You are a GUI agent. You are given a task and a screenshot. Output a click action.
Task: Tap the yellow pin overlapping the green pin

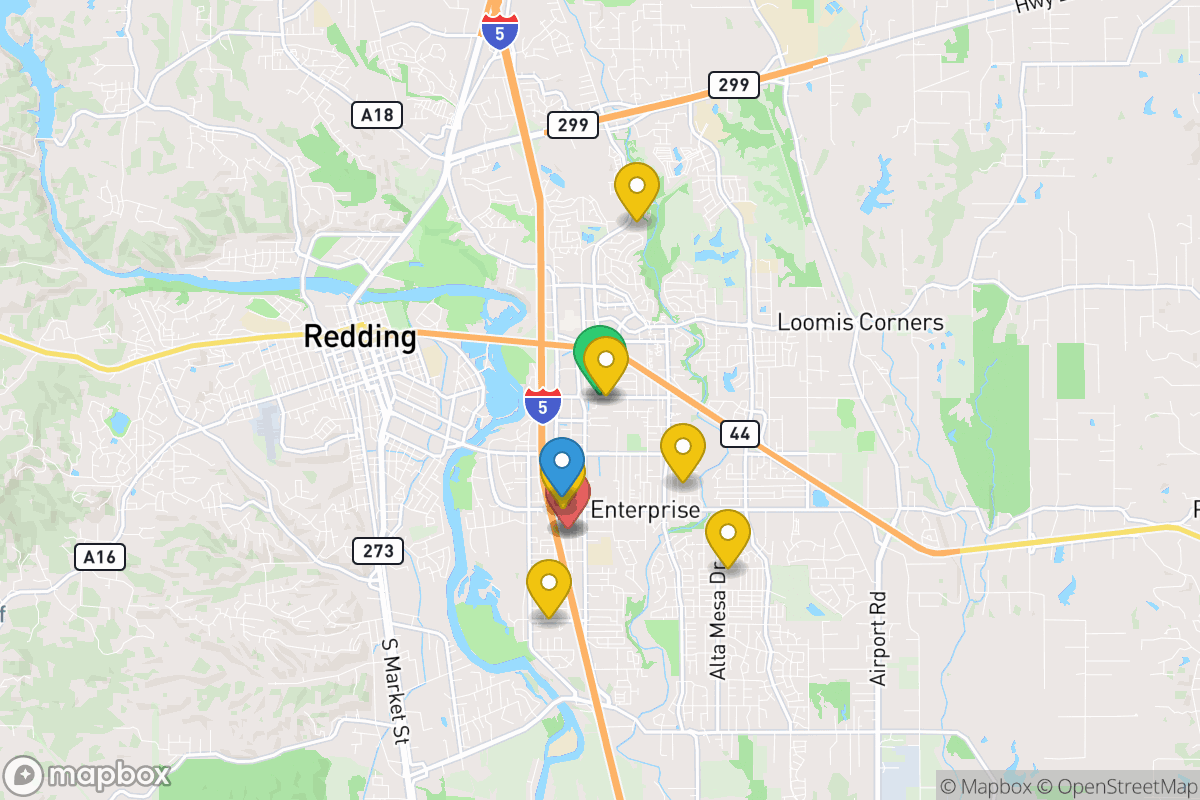[x=606, y=360]
